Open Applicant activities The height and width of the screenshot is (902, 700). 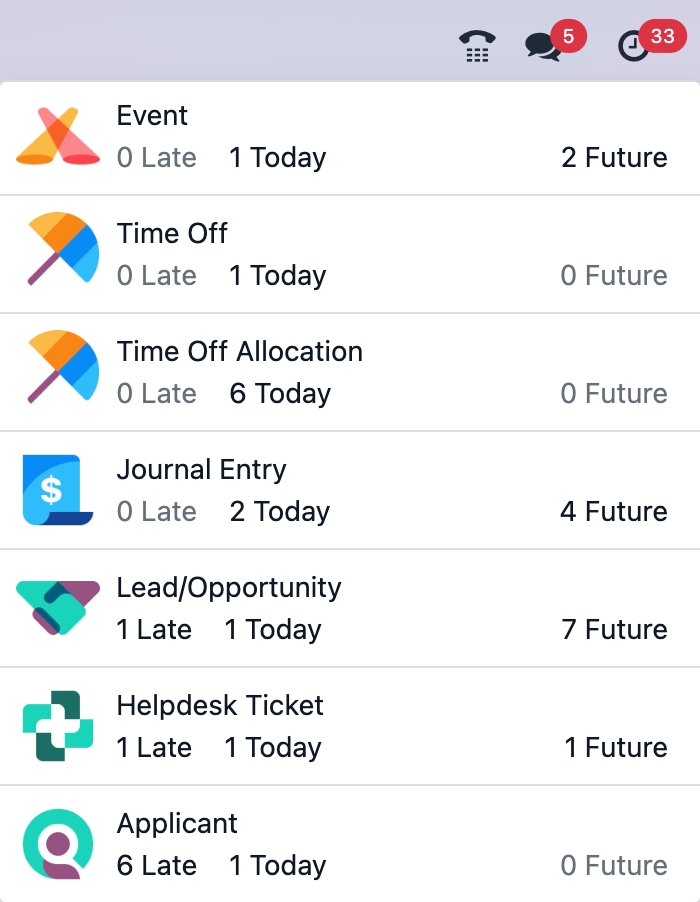177,824
